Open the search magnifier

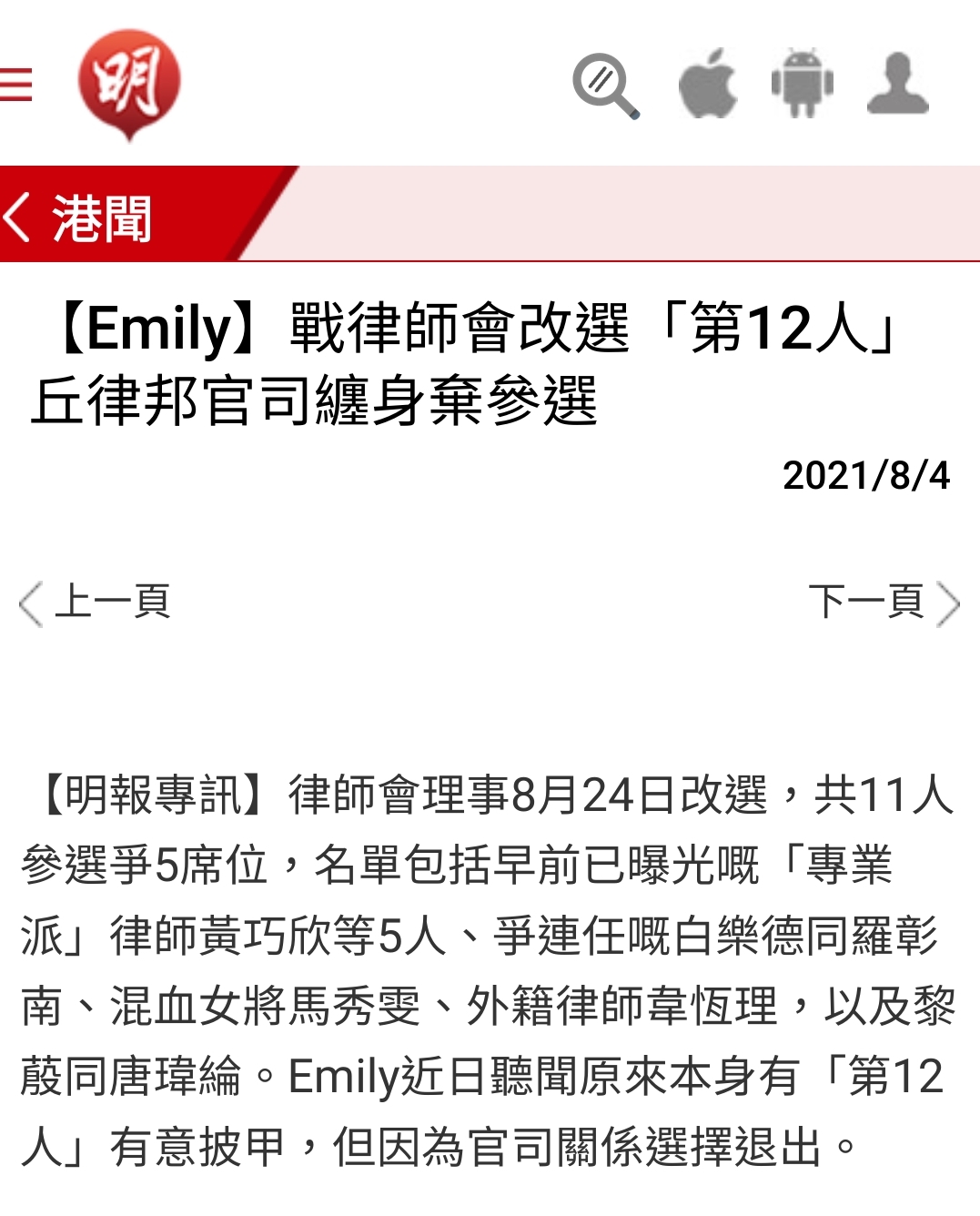(605, 86)
